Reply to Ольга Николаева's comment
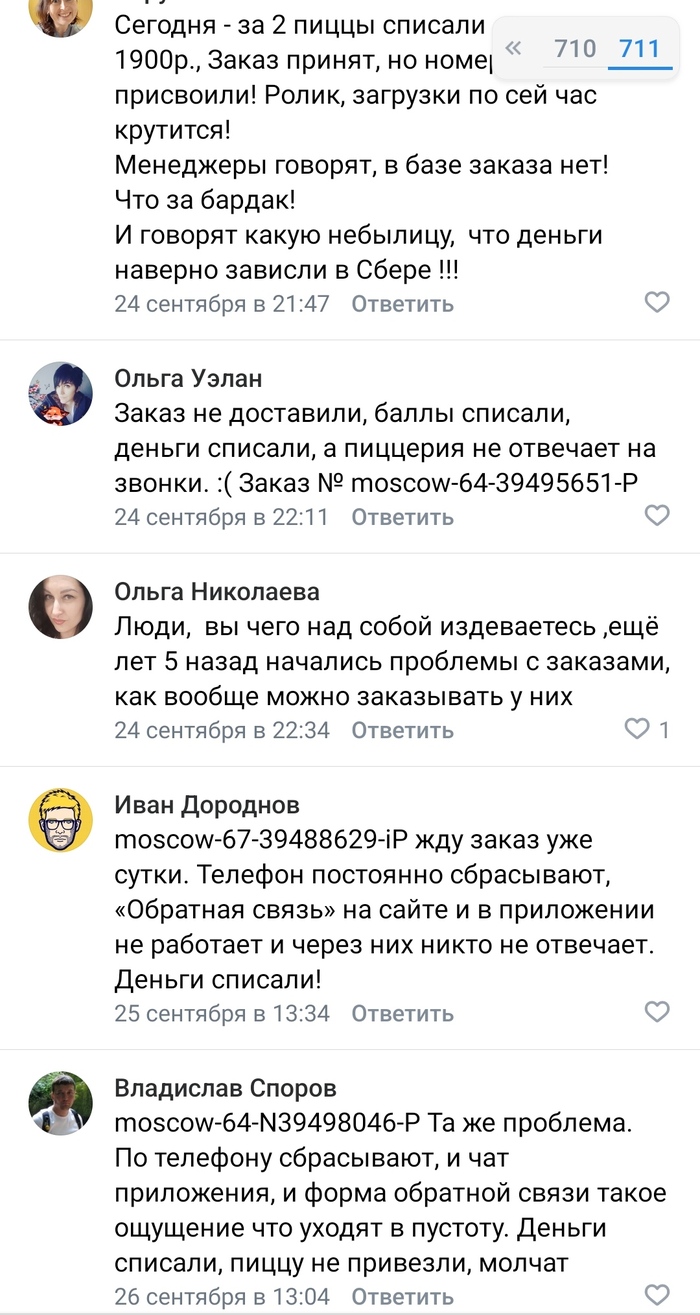This screenshot has height=1315, width=700. pos(402,730)
